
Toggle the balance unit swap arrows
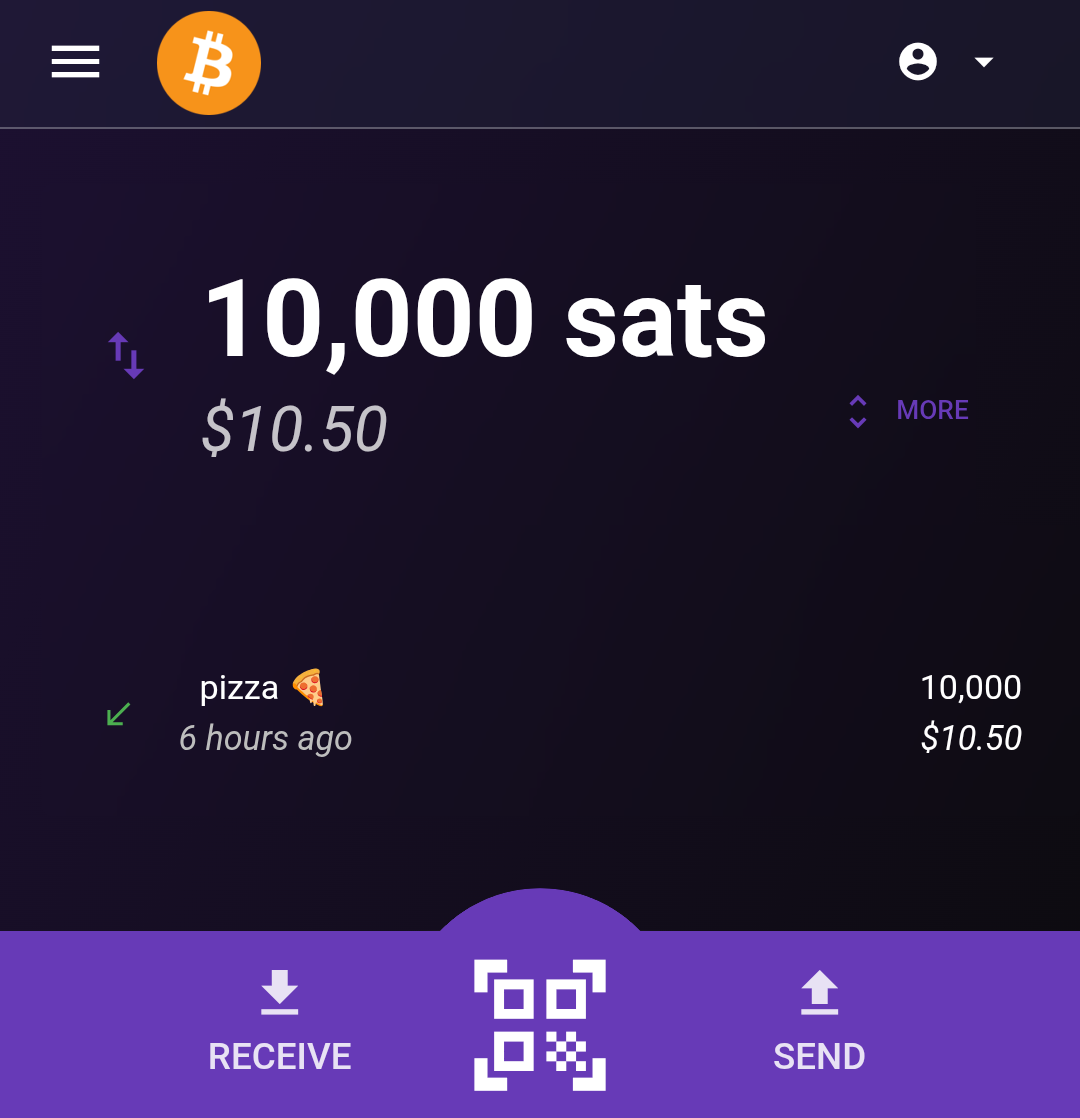tap(127, 355)
